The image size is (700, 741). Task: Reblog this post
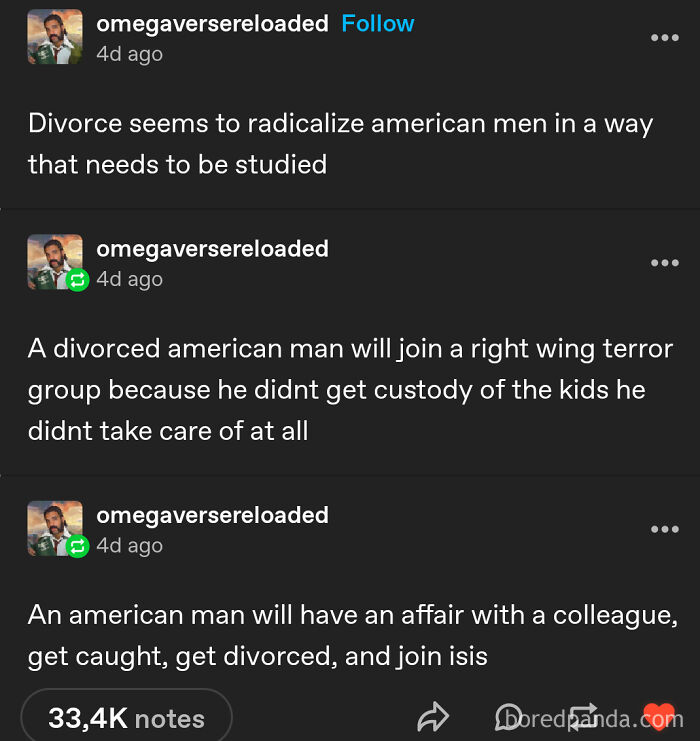pos(585,716)
